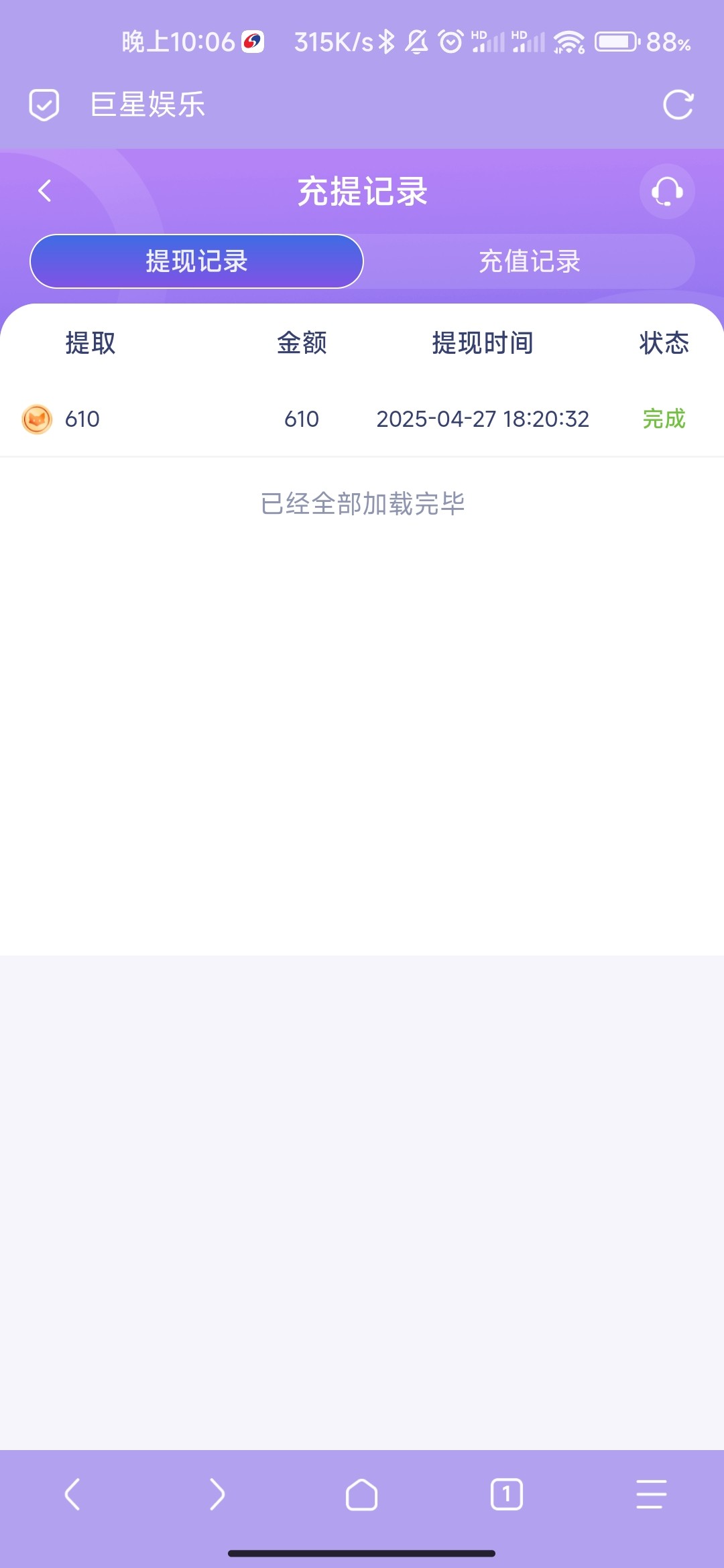The width and height of the screenshot is (724, 1568).
Task: Open the browser tab switcher
Action: click(x=507, y=1494)
